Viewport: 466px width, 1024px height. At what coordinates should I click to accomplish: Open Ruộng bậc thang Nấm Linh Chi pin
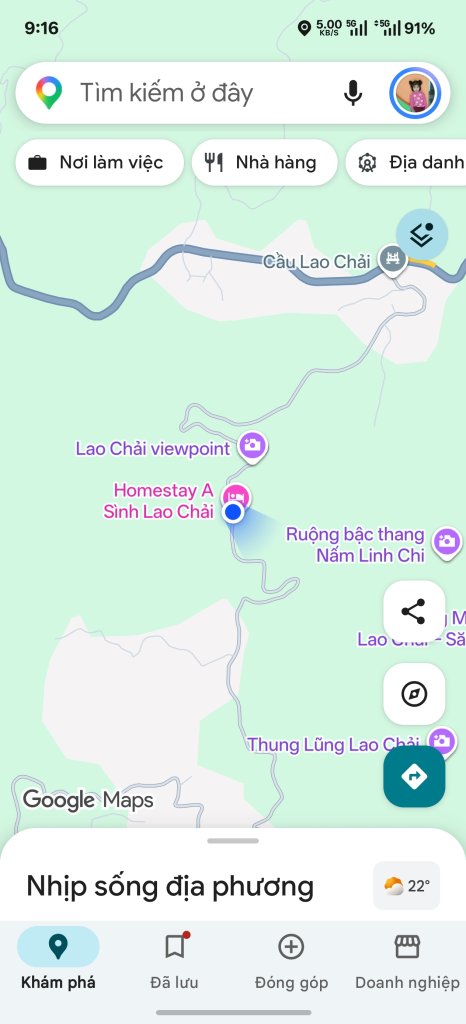tap(447, 542)
